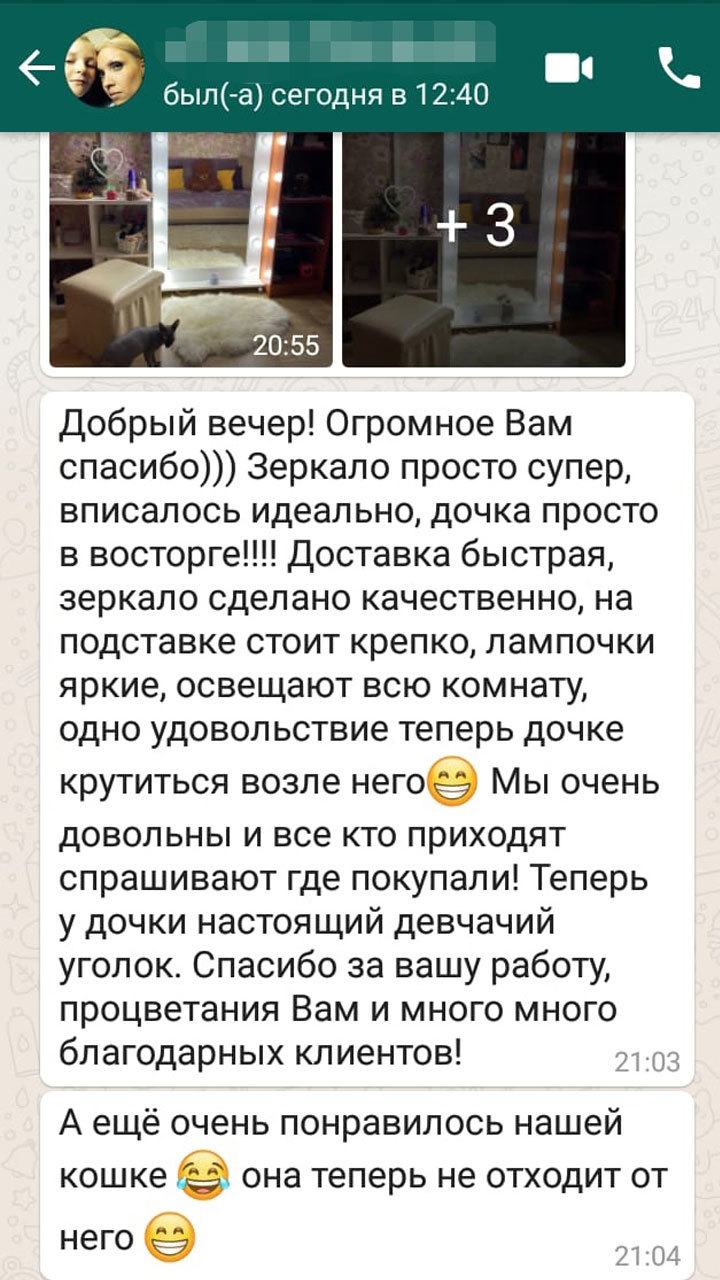Go back to the chat list
The width and height of the screenshot is (720, 1280).
click(37, 67)
